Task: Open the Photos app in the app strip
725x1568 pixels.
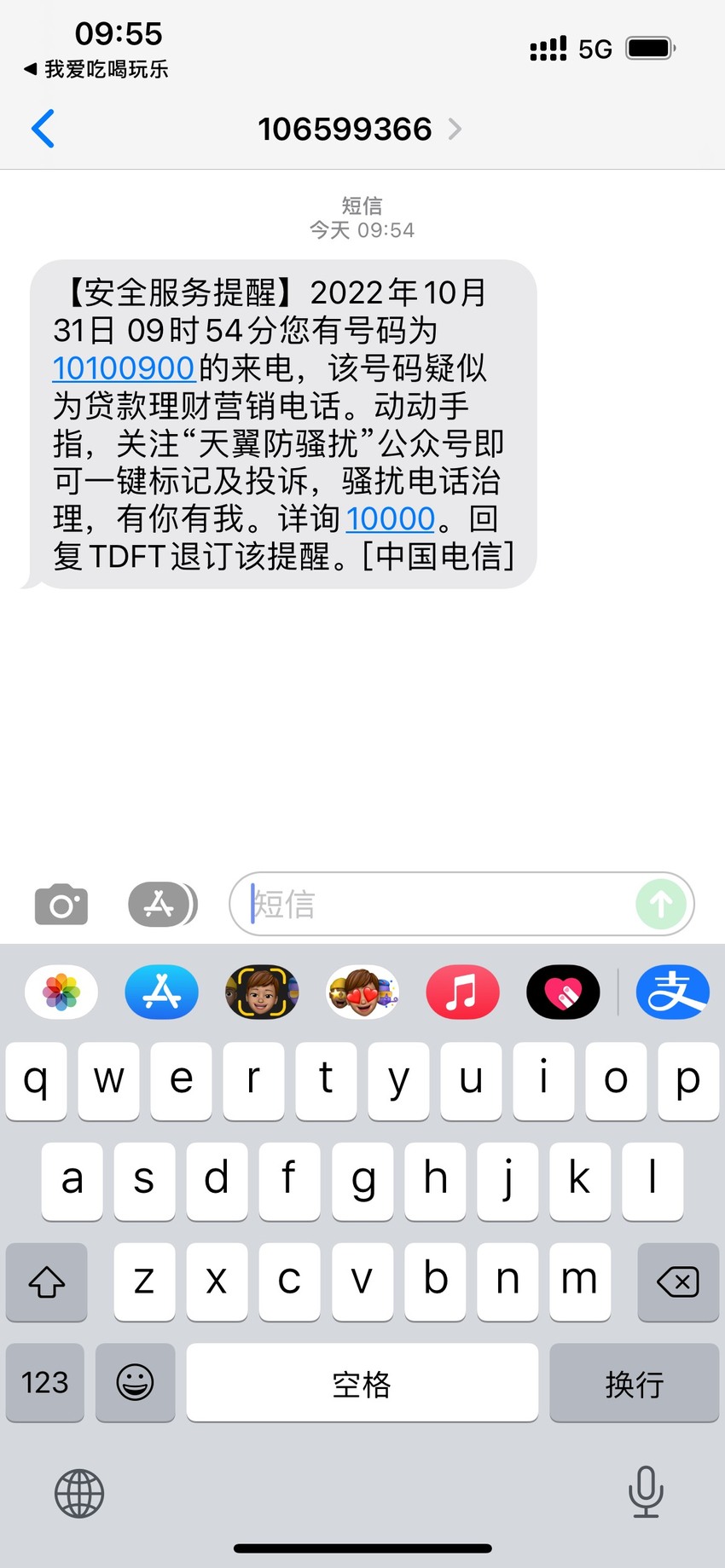Action: [x=61, y=992]
